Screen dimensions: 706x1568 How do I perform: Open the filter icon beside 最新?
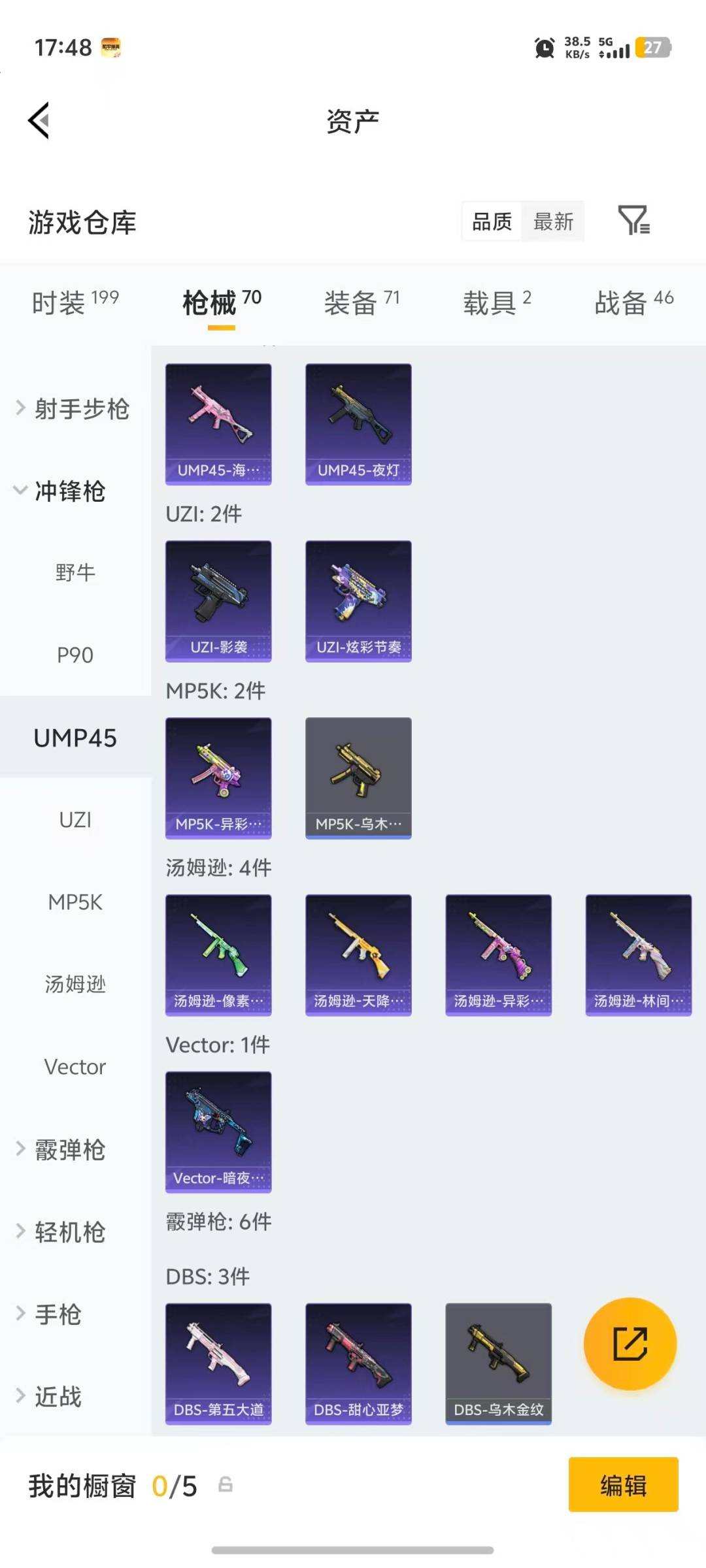click(633, 221)
